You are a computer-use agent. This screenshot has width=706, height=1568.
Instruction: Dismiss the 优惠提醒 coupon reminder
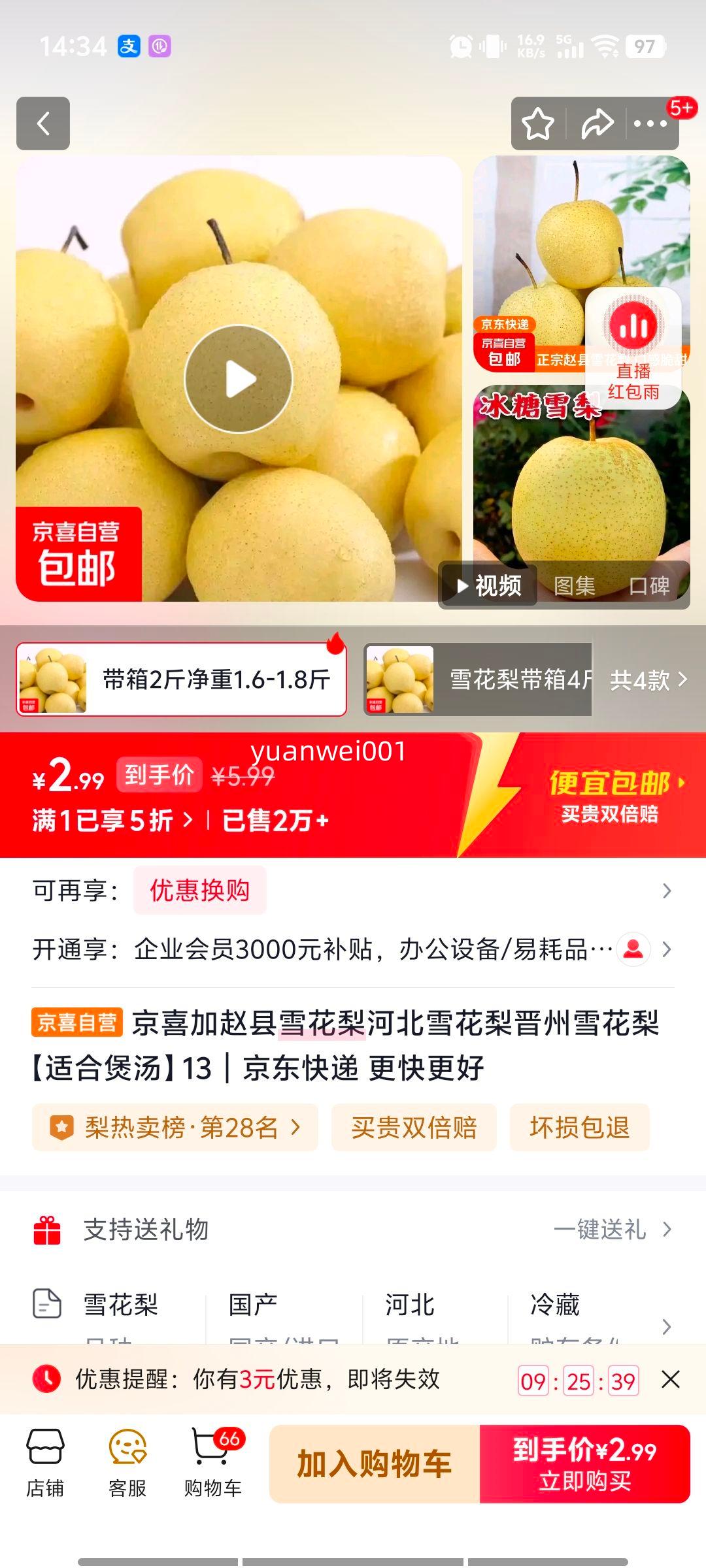point(671,1379)
